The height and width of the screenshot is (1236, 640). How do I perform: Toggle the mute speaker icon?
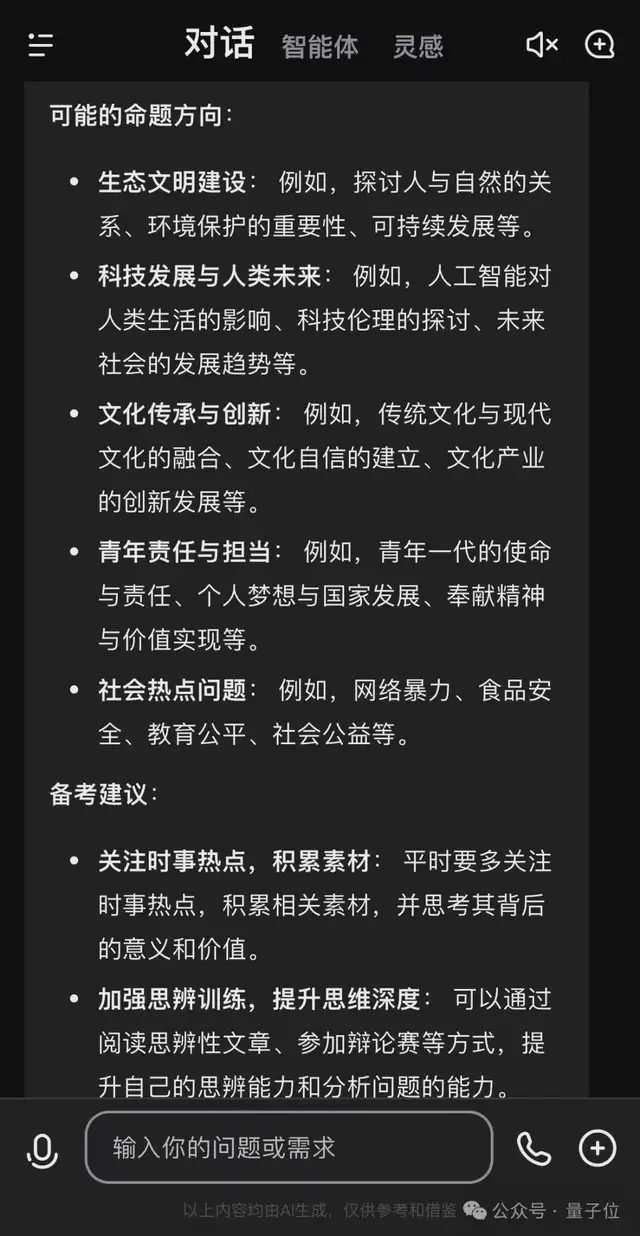541,45
